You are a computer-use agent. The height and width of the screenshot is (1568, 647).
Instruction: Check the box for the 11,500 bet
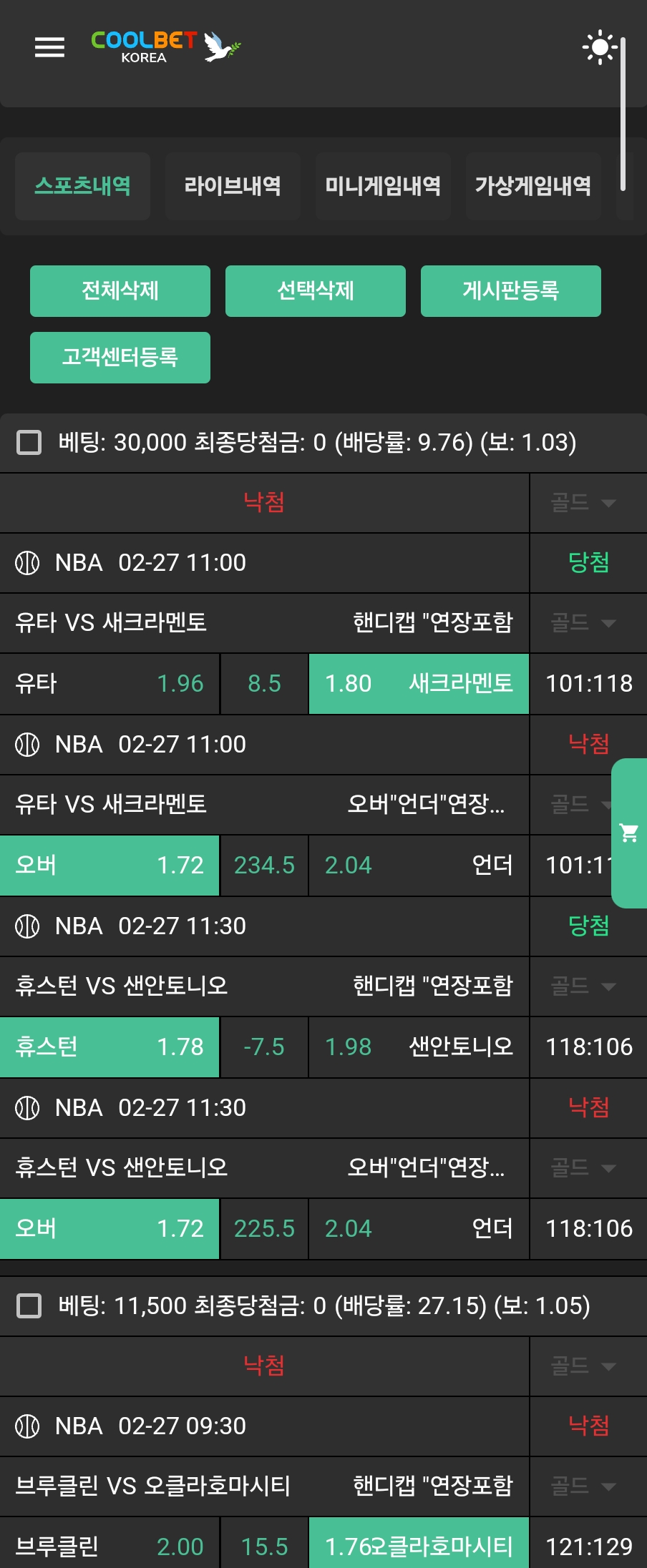click(29, 1305)
